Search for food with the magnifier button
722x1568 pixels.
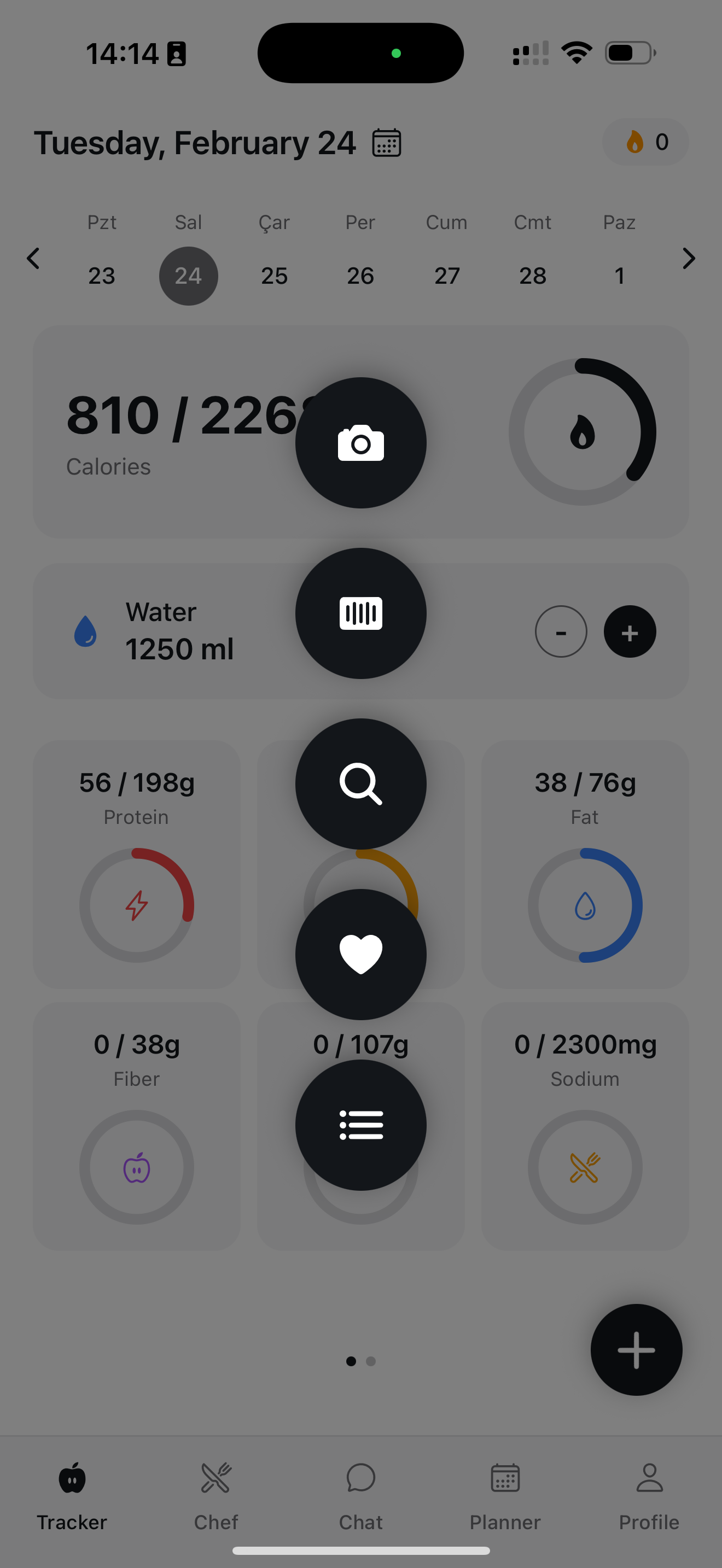[x=360, y=783]
